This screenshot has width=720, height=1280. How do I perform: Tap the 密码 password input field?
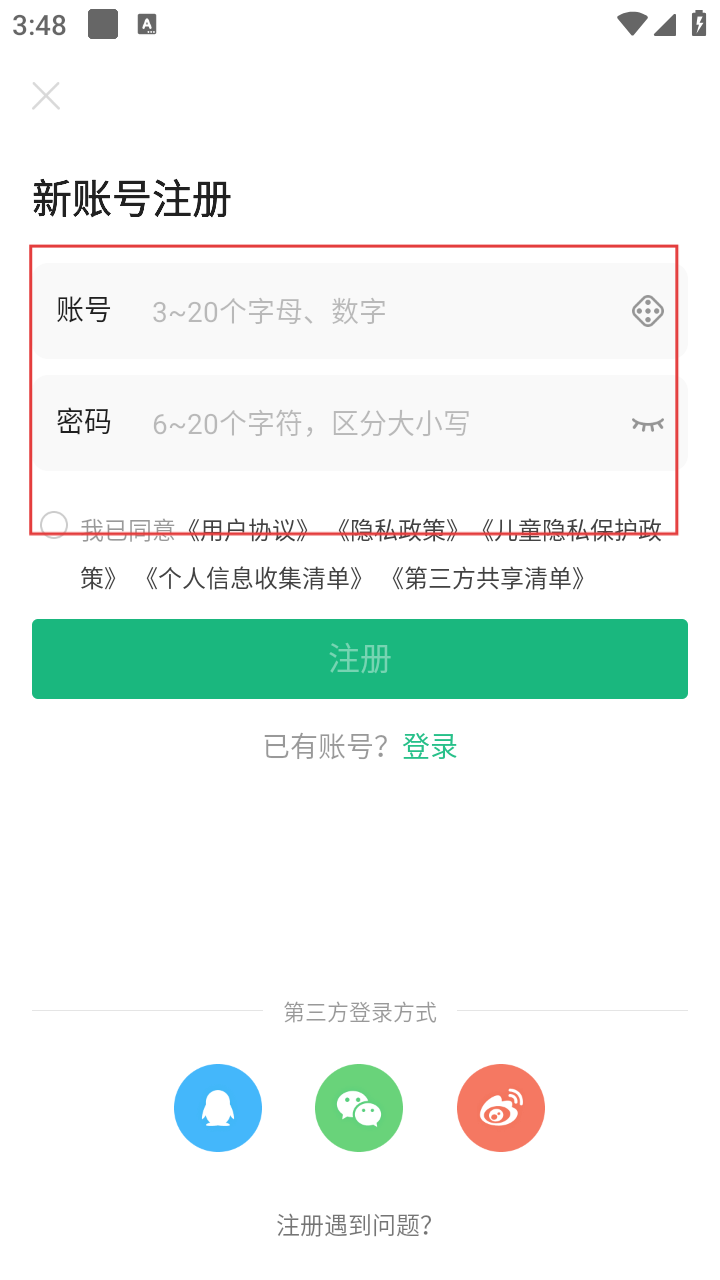(380, 424)
